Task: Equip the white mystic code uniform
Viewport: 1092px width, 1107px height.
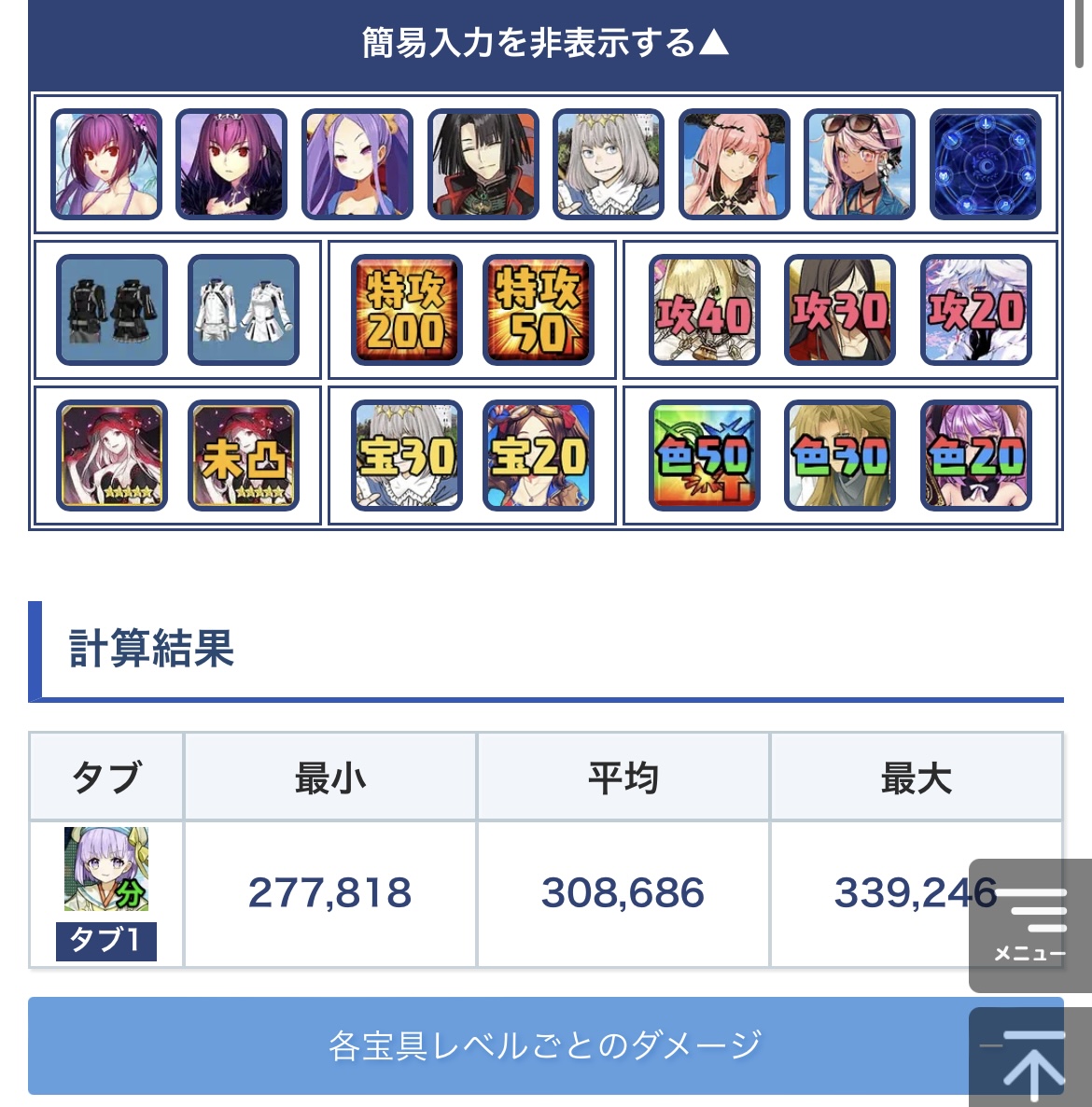Action: coord(244,309)
